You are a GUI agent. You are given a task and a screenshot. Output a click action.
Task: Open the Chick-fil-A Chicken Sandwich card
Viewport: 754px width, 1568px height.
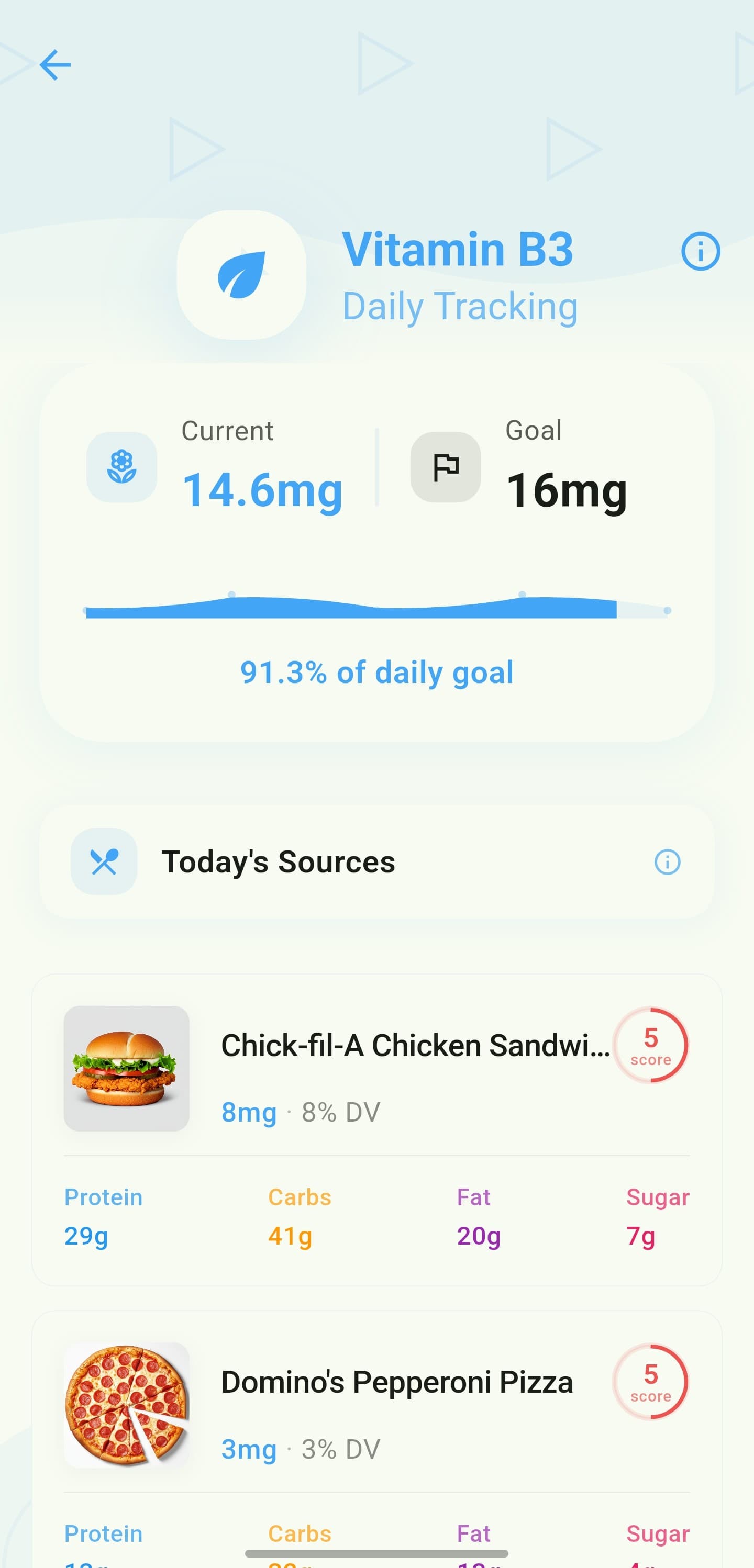click(x=377, y=1130)
